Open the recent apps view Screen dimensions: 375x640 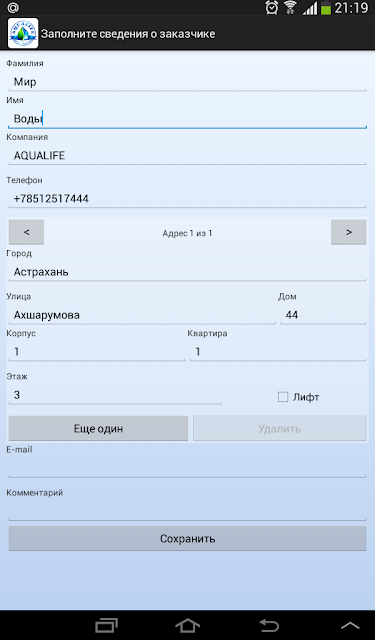(107, 625)
